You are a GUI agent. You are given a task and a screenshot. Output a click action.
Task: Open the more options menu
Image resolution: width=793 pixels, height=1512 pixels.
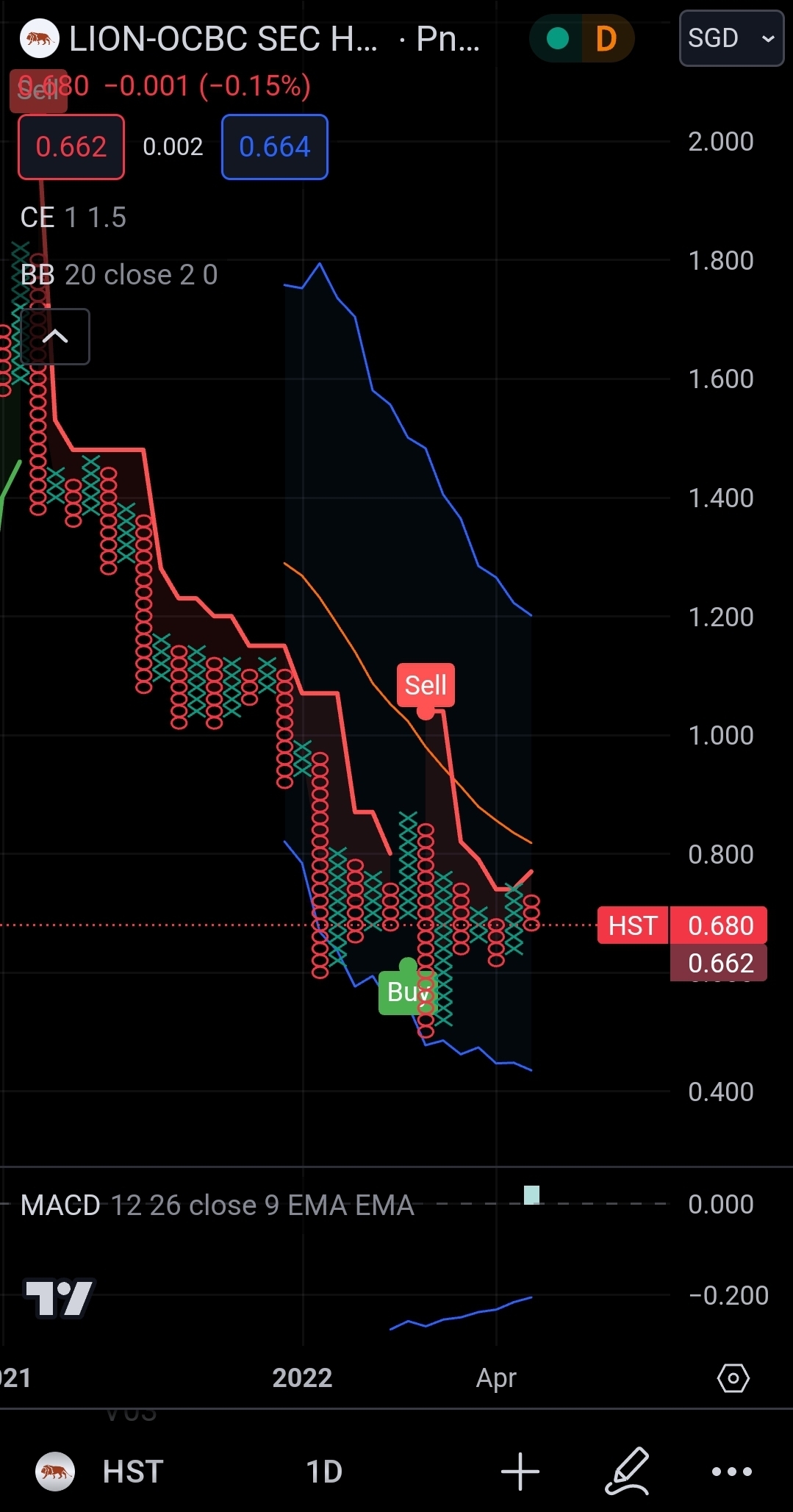(732, 1472)
